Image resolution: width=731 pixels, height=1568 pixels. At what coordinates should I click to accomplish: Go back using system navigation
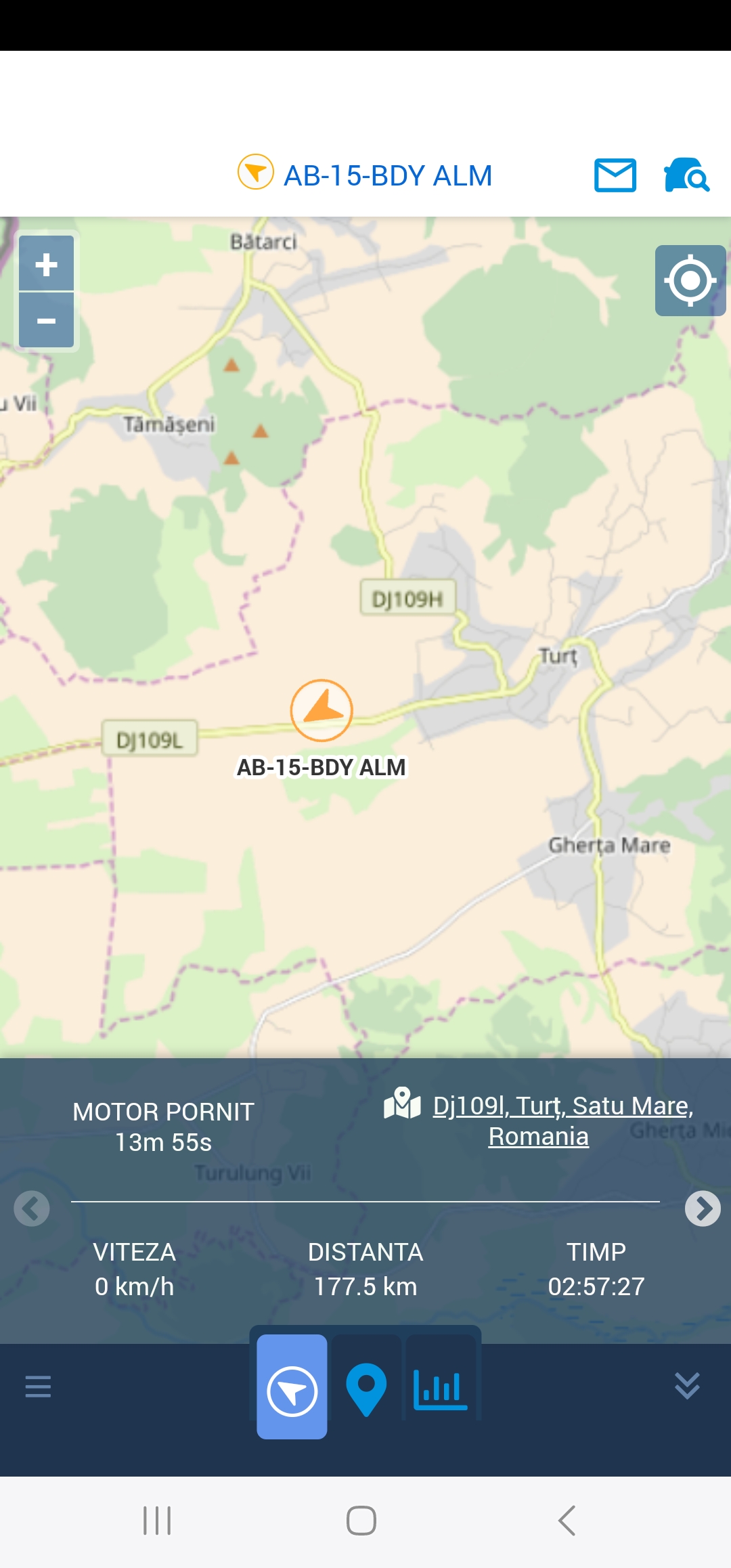[567, 1521]
